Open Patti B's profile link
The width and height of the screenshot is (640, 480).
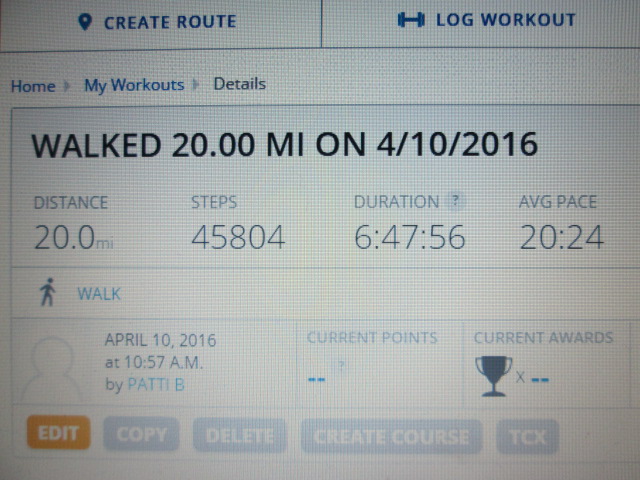click(x=157, y=383)
